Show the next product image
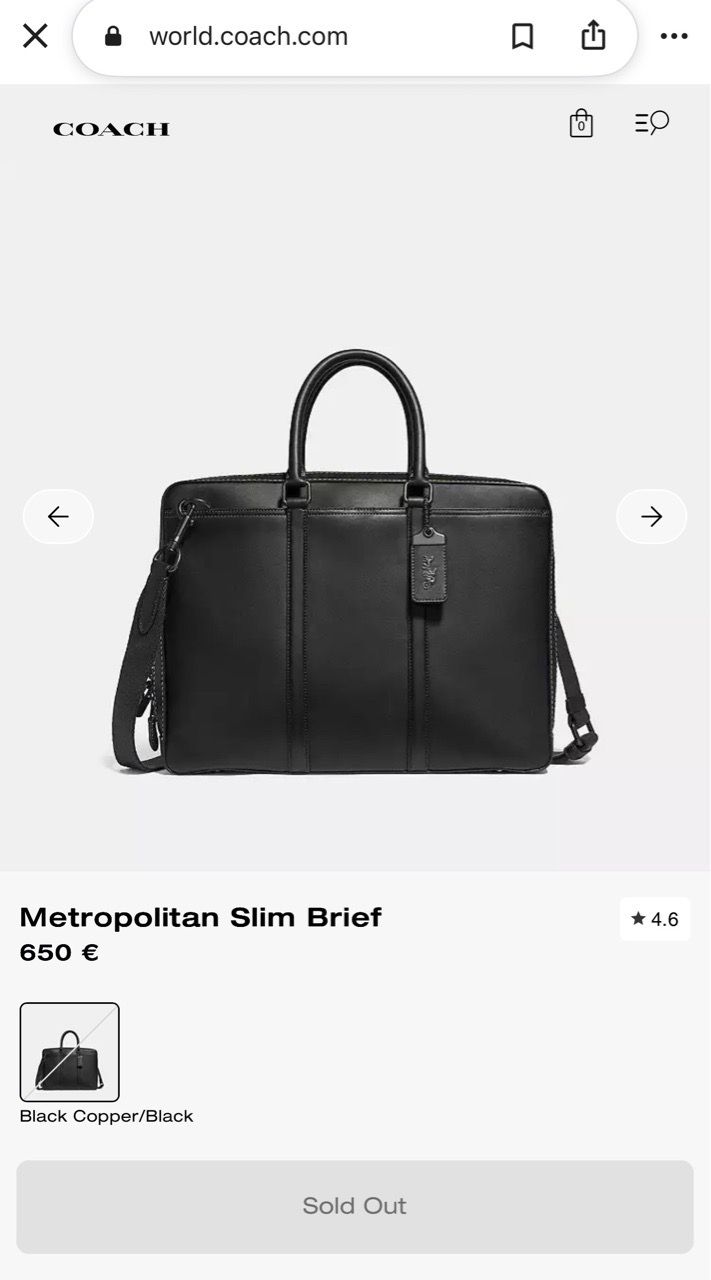This screenshot has height=1280, width=711. click(652, 516)
